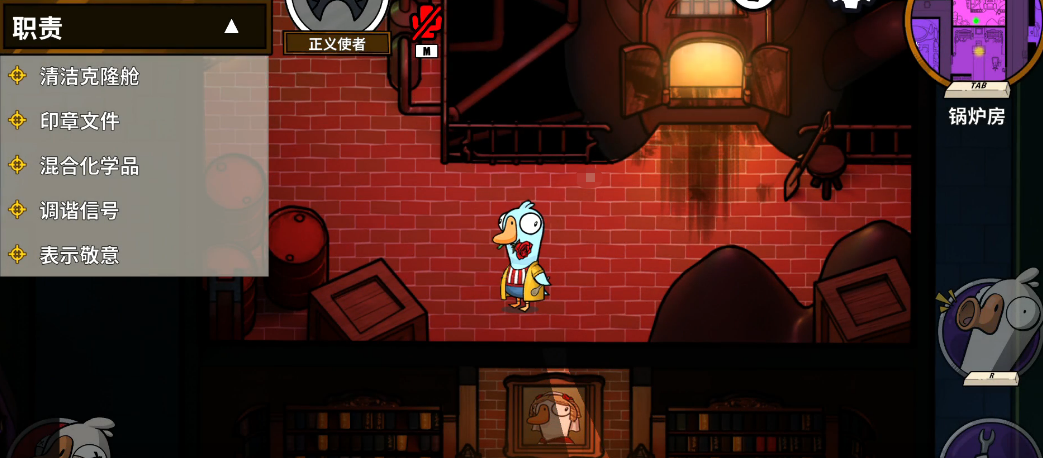The image size is (1043, 458).
Task: Toggle the muted microphone icon
Action: click(427, 24)
